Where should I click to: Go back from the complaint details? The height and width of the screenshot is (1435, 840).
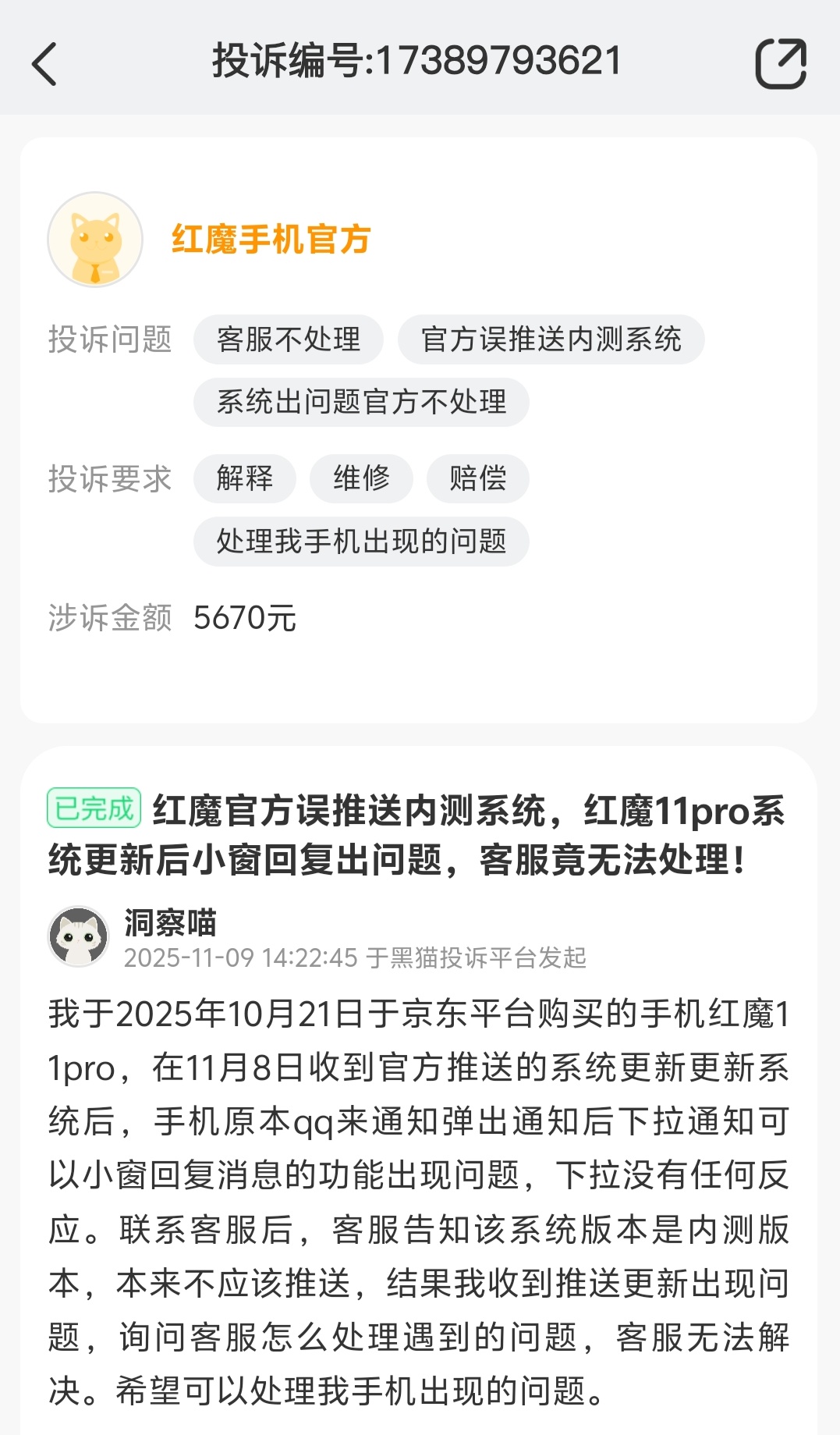[44, 63]
